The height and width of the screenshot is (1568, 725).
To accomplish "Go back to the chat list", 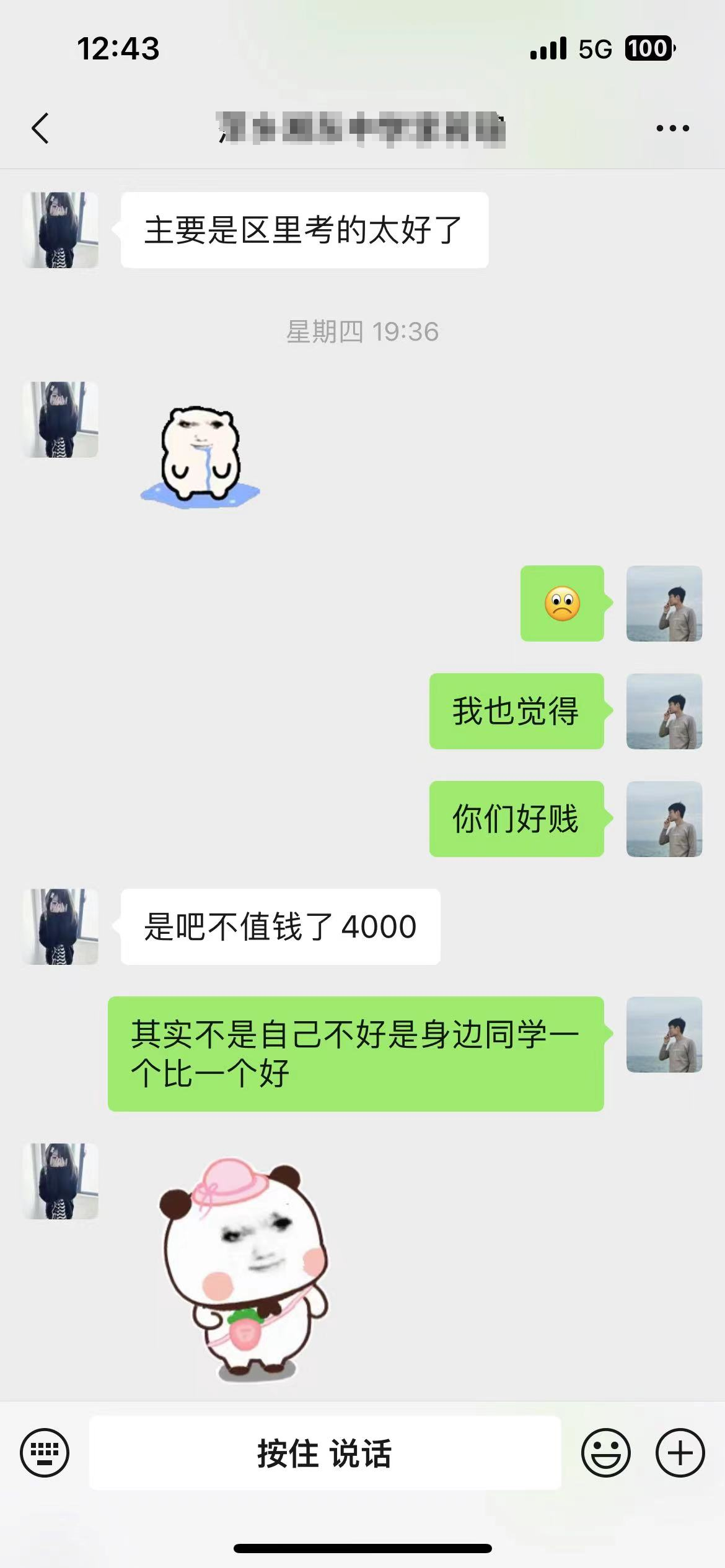I will coord(40,129).
